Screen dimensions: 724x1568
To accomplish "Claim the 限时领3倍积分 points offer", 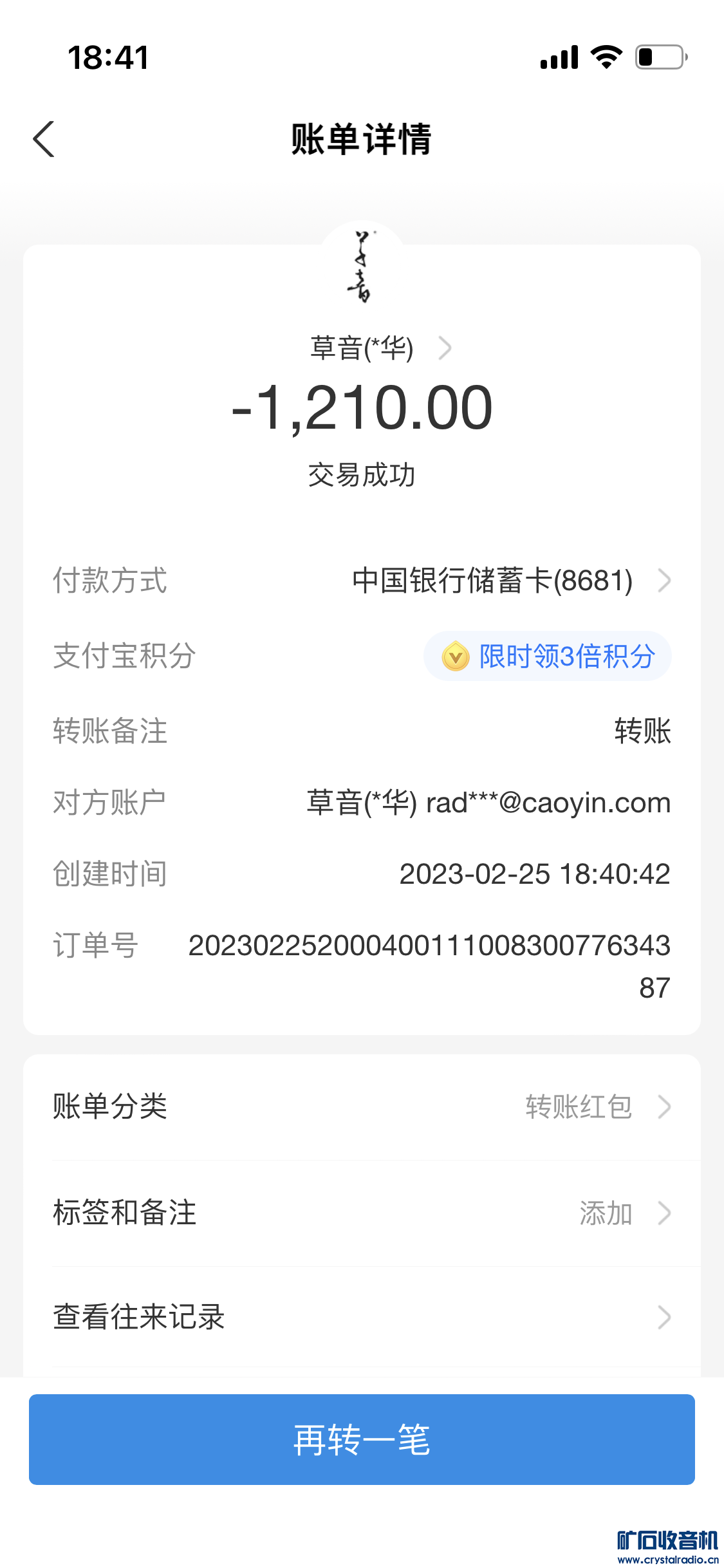I will click(x=548, y=657).
